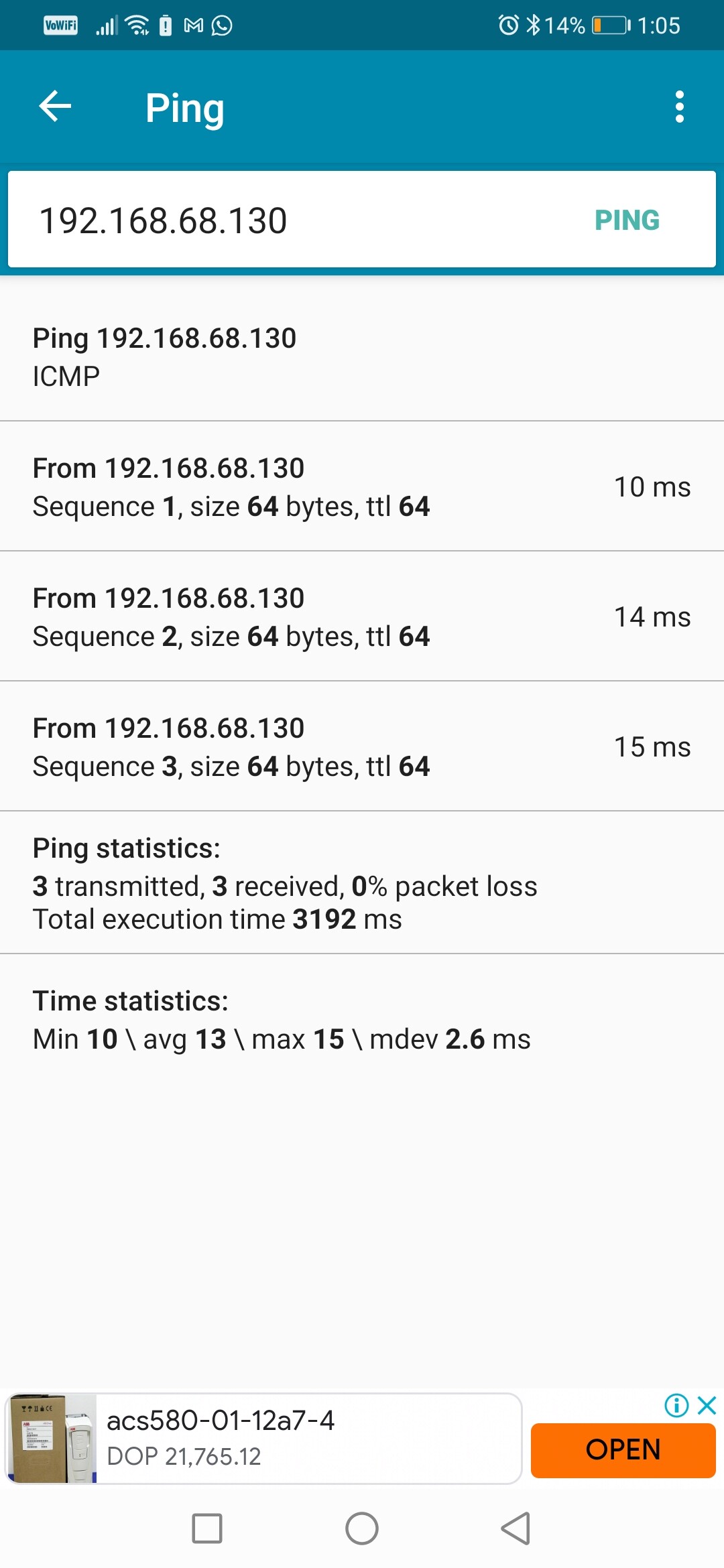
Task: Show ad info via the i icon
Action: 676,1405
